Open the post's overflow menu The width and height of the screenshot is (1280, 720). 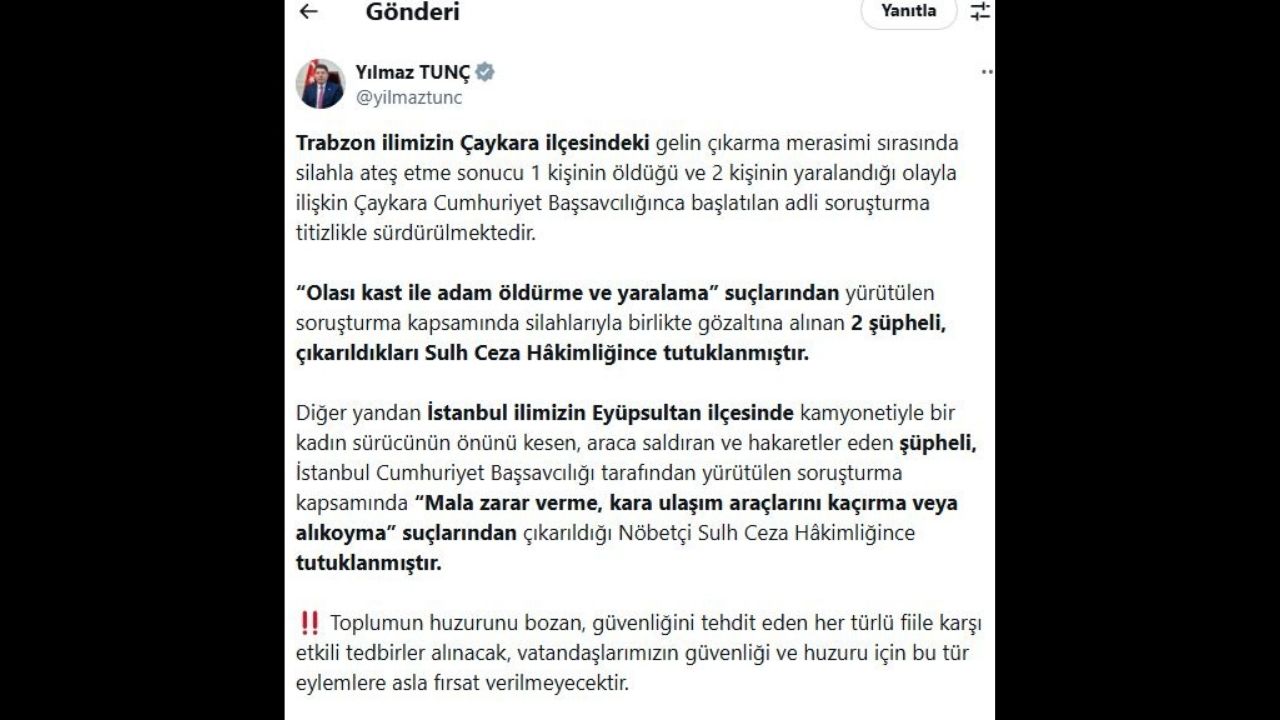[x=986, y=73]
